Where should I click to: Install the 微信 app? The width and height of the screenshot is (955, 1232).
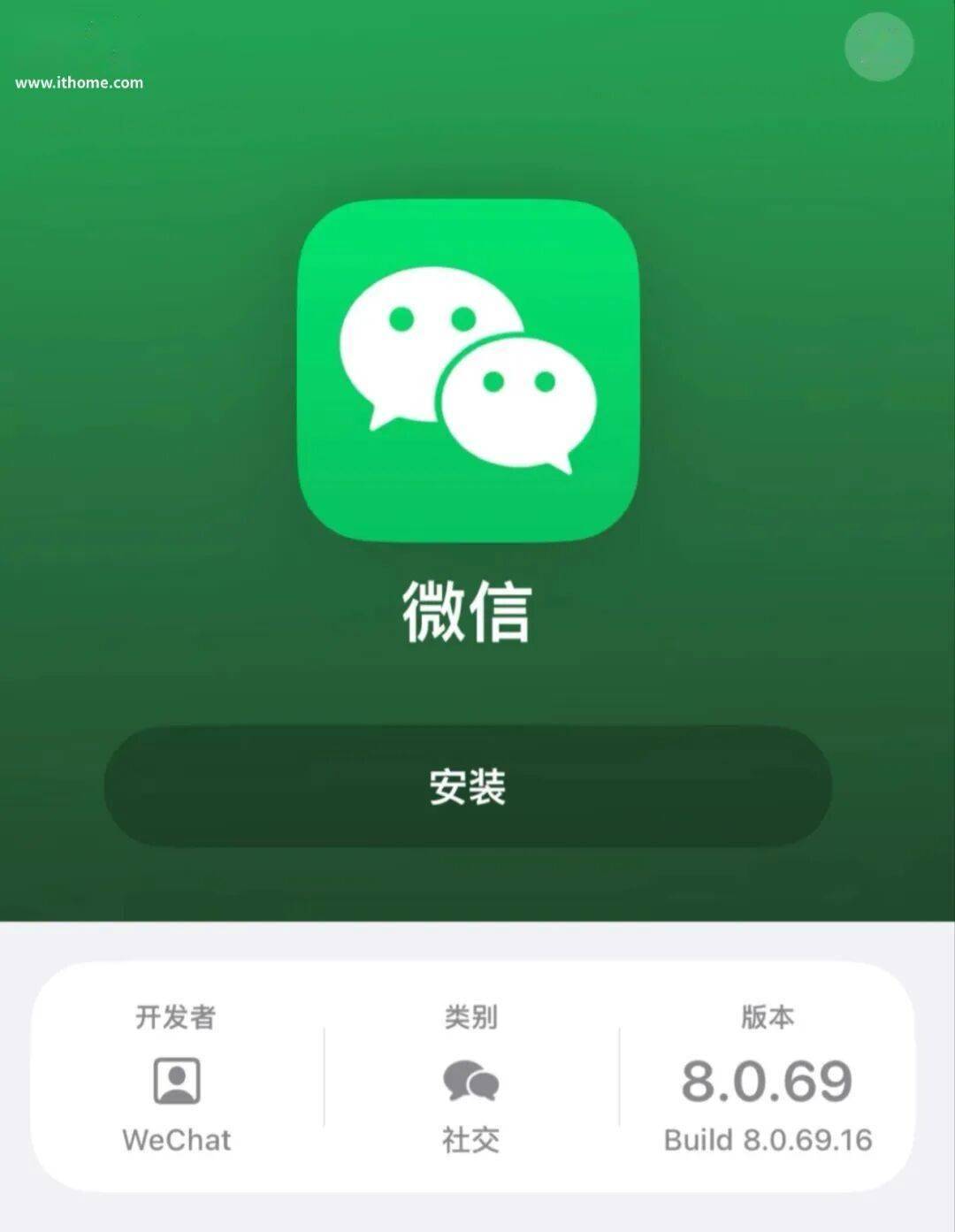(468, 786)
